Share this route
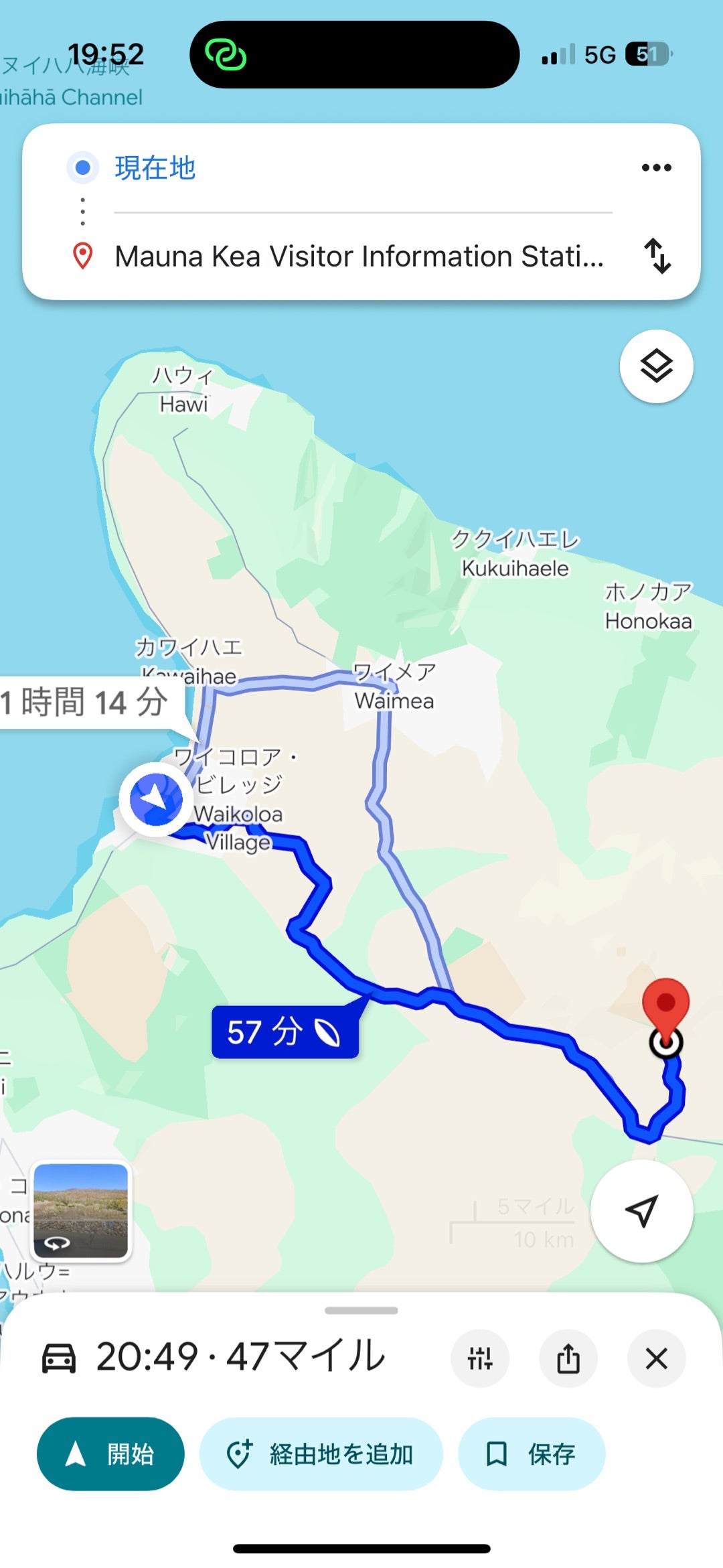This screenshot has width=723, height=1568. [568, 1358]
